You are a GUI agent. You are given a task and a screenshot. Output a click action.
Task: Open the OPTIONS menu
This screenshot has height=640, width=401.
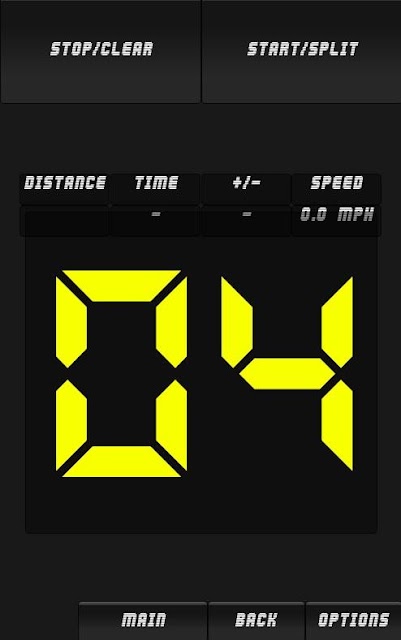tap(354, 621)
